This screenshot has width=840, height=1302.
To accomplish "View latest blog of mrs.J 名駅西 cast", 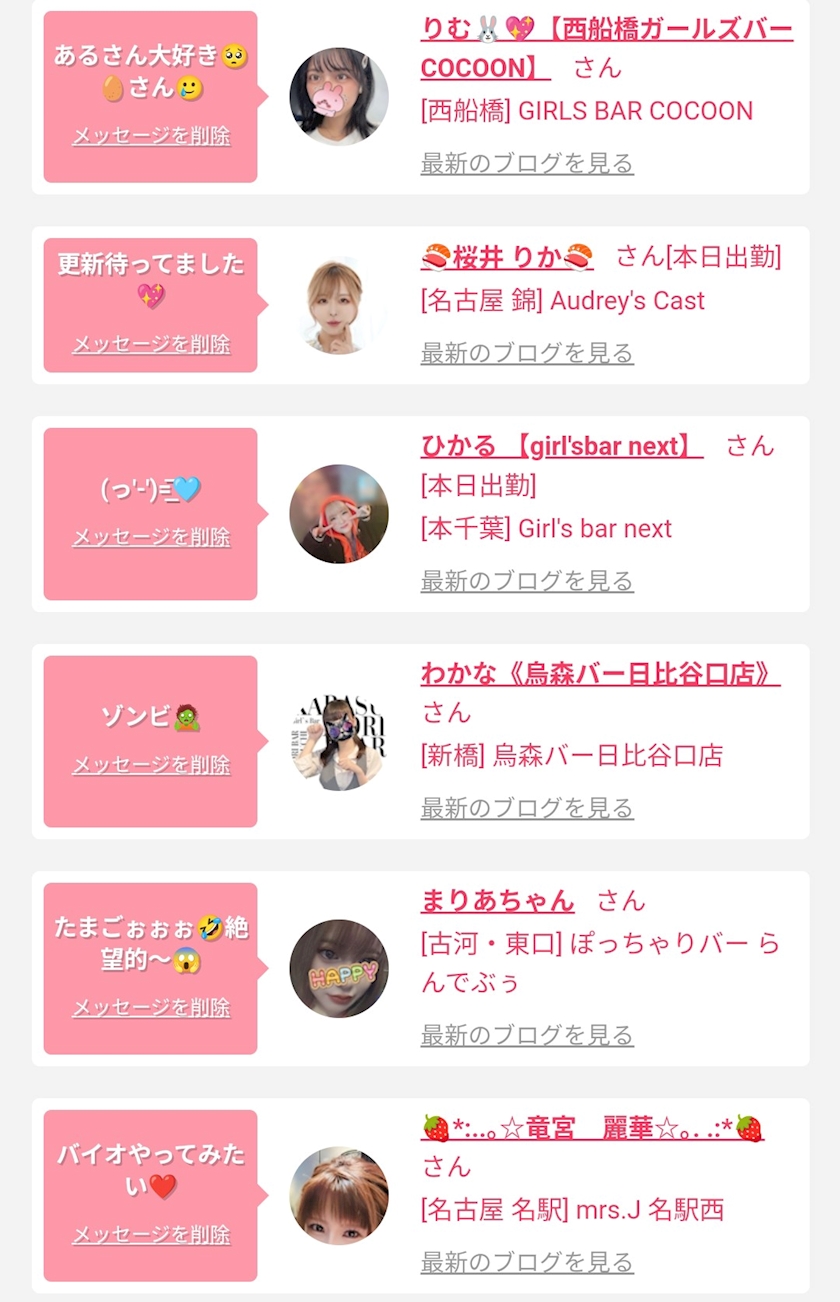I will tap(527, 1263).
